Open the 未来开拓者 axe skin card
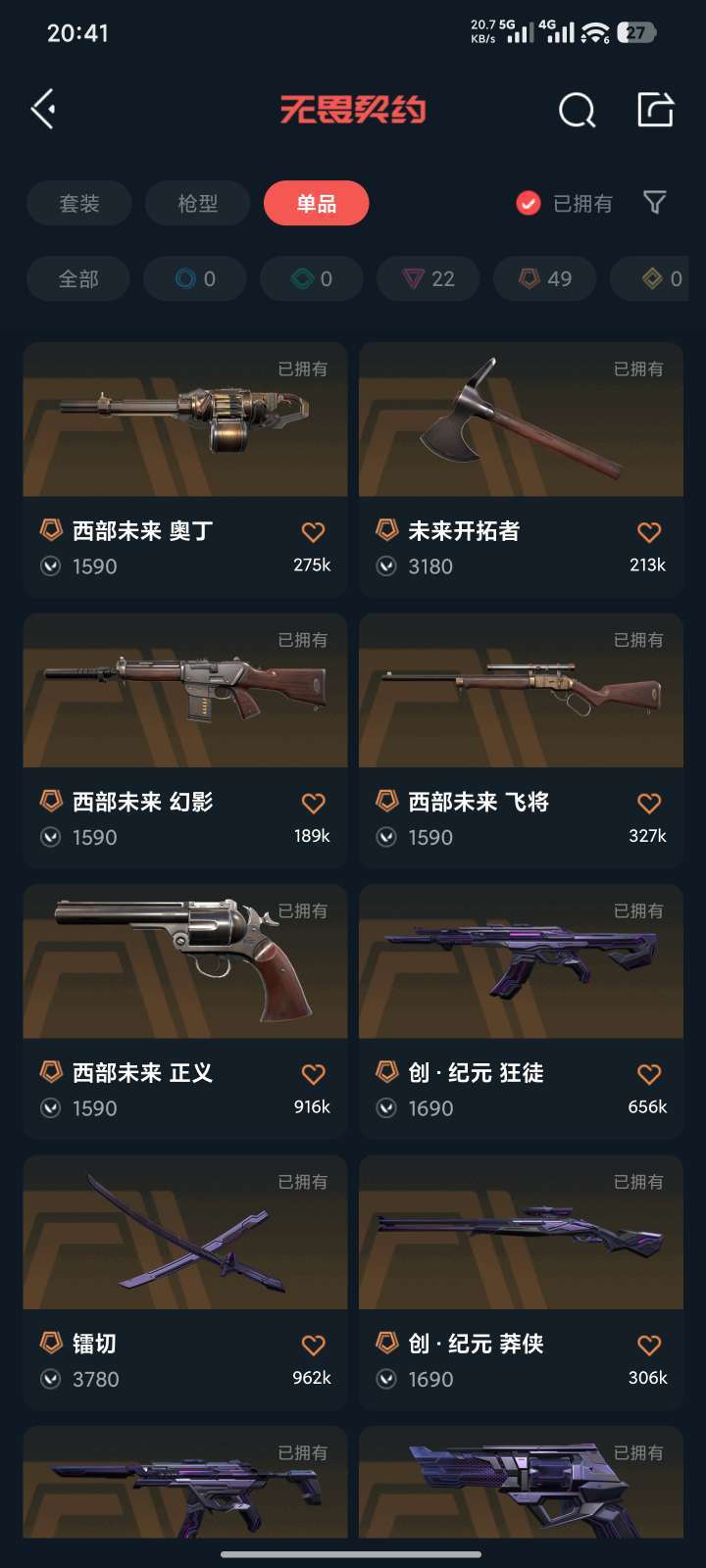Image resolution: width=706 pixels, height=1568 pixels. coord(521,419)
